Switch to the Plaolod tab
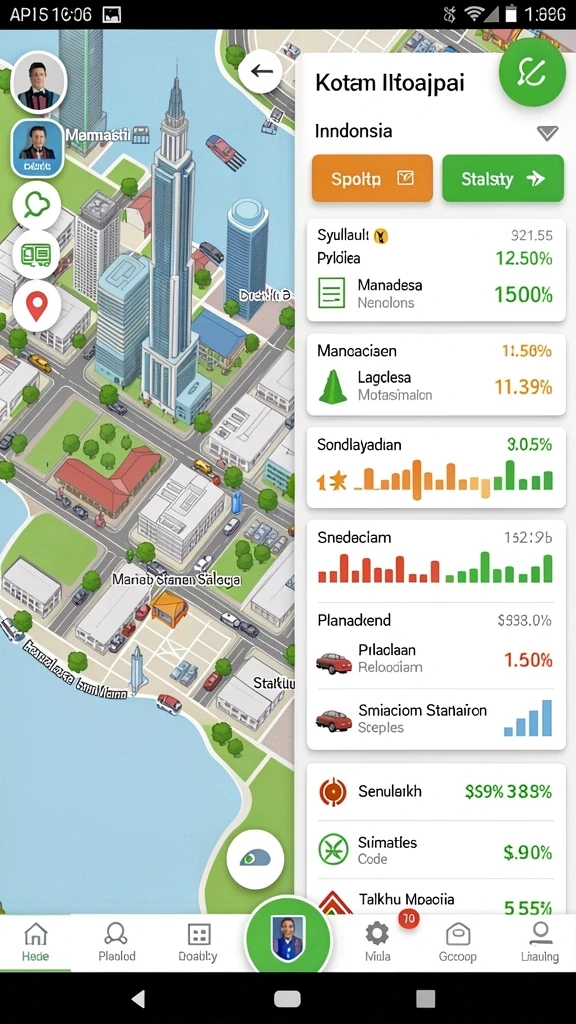576x1024 pixels. (117, 942)
